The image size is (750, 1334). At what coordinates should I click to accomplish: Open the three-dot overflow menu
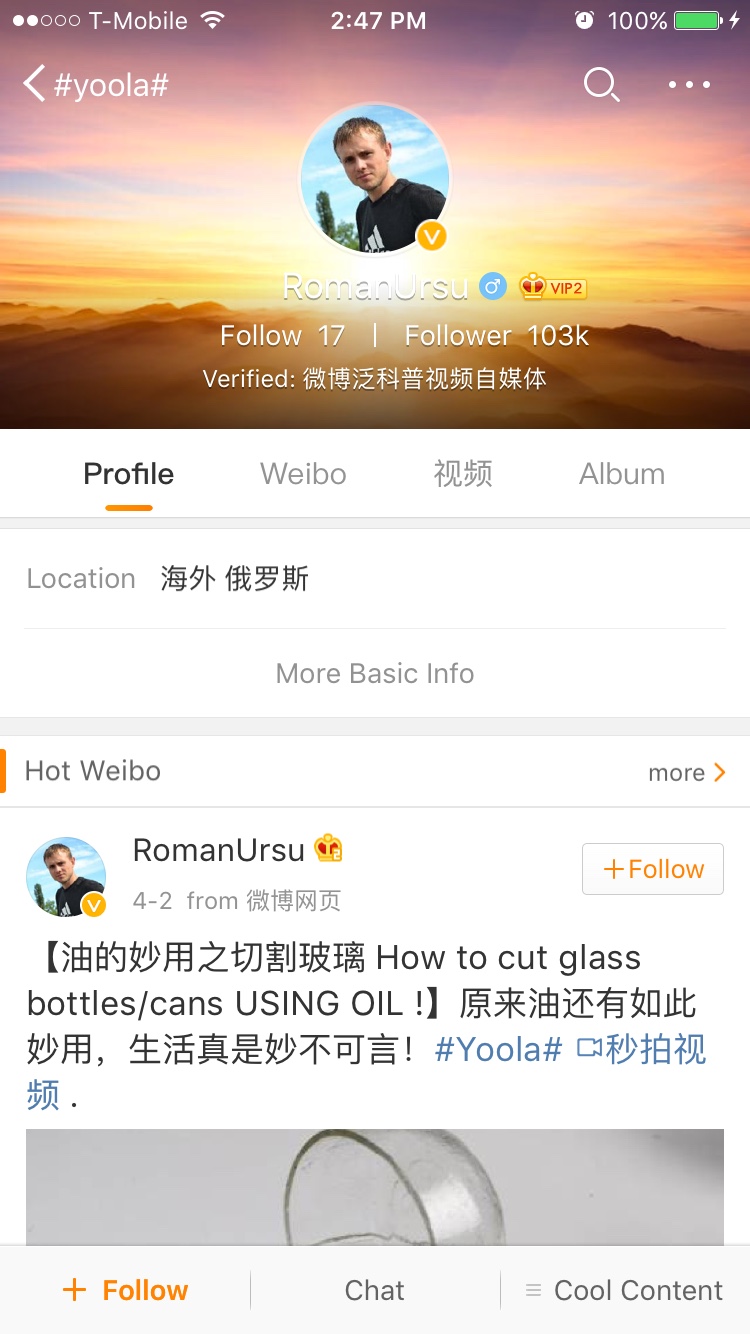[x=689, y=85]
